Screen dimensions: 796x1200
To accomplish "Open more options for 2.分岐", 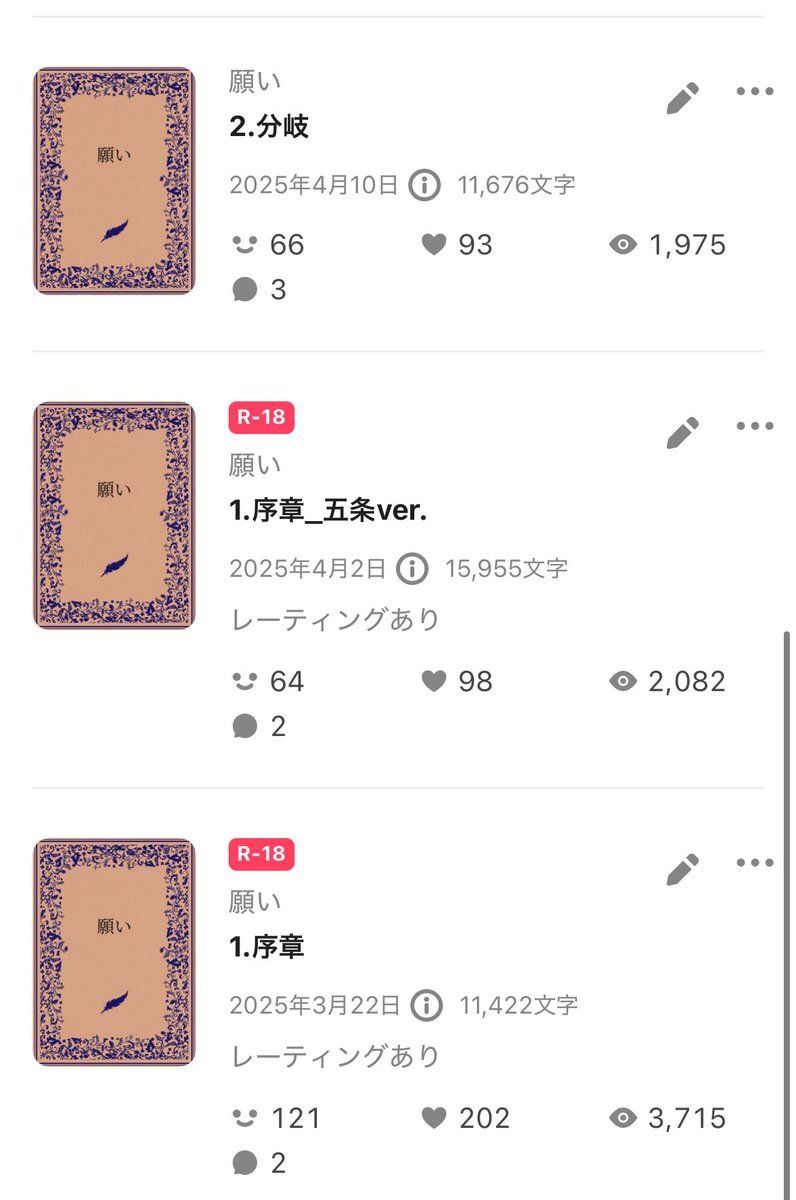I will coord(755,92).
